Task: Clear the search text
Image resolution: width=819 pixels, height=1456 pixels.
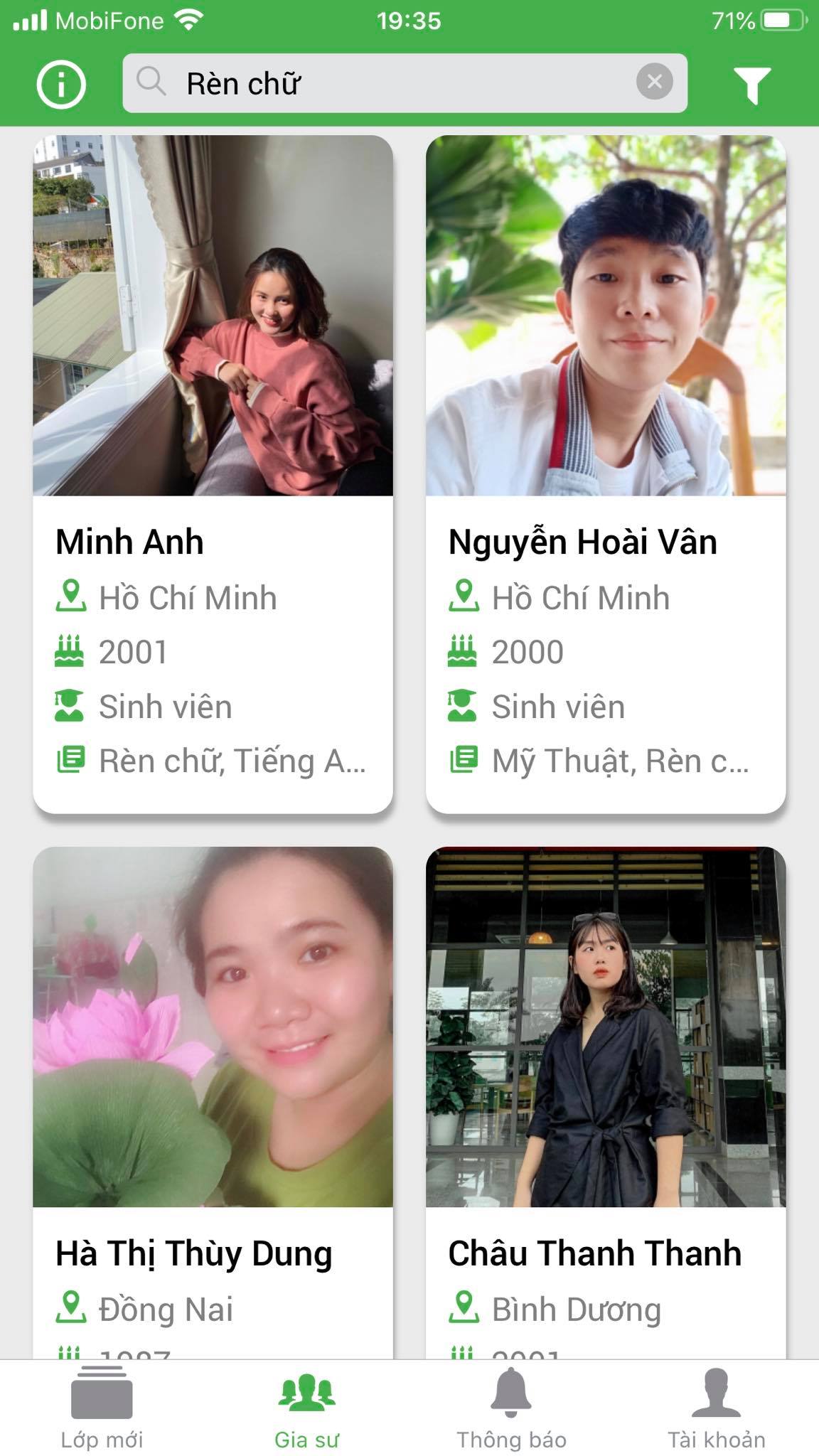Action: click(654, 82)
